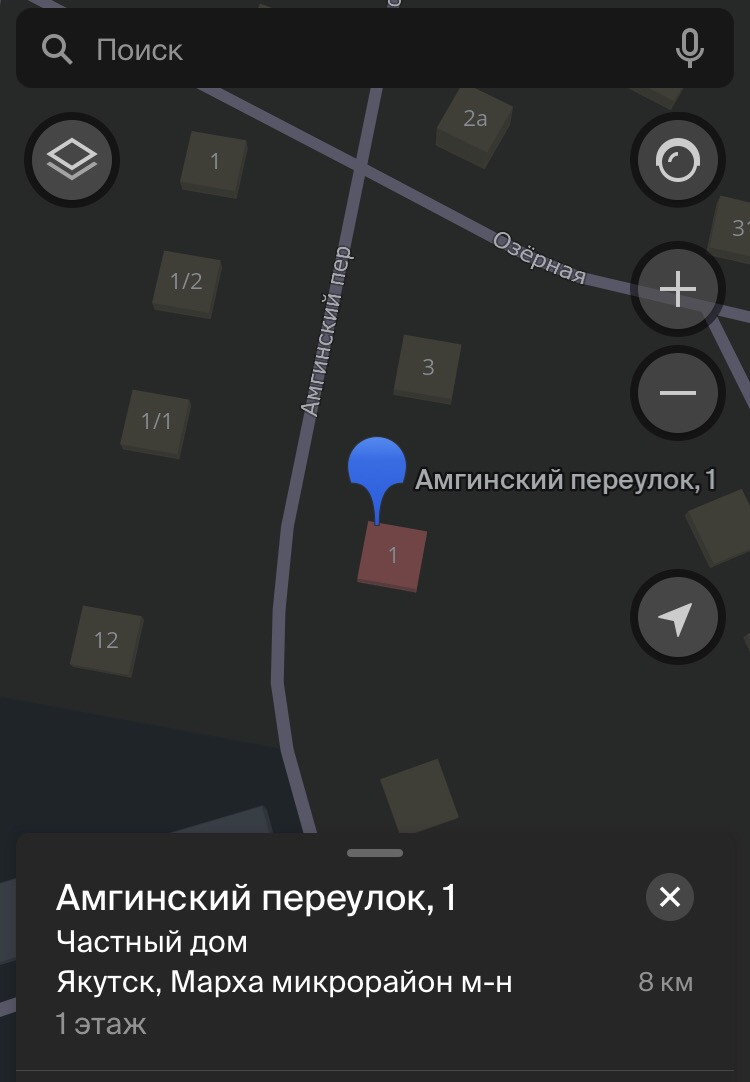Open the Поиск search field

click(x=360, y=49)
